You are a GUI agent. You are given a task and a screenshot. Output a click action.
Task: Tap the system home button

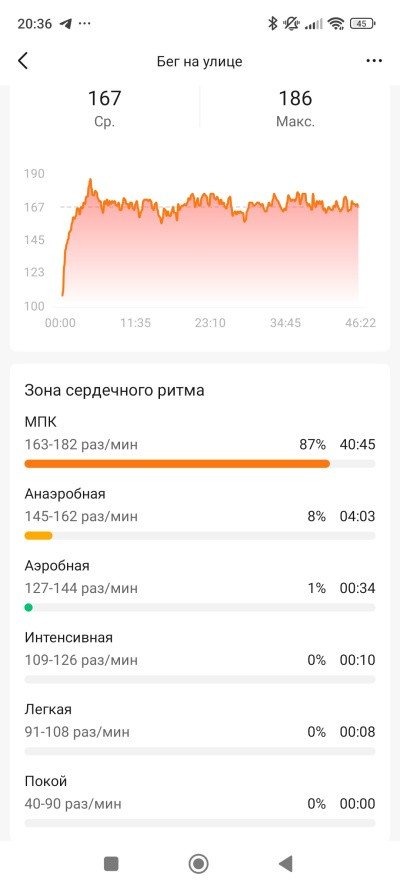pyautogui.click(x=198, y=863)
